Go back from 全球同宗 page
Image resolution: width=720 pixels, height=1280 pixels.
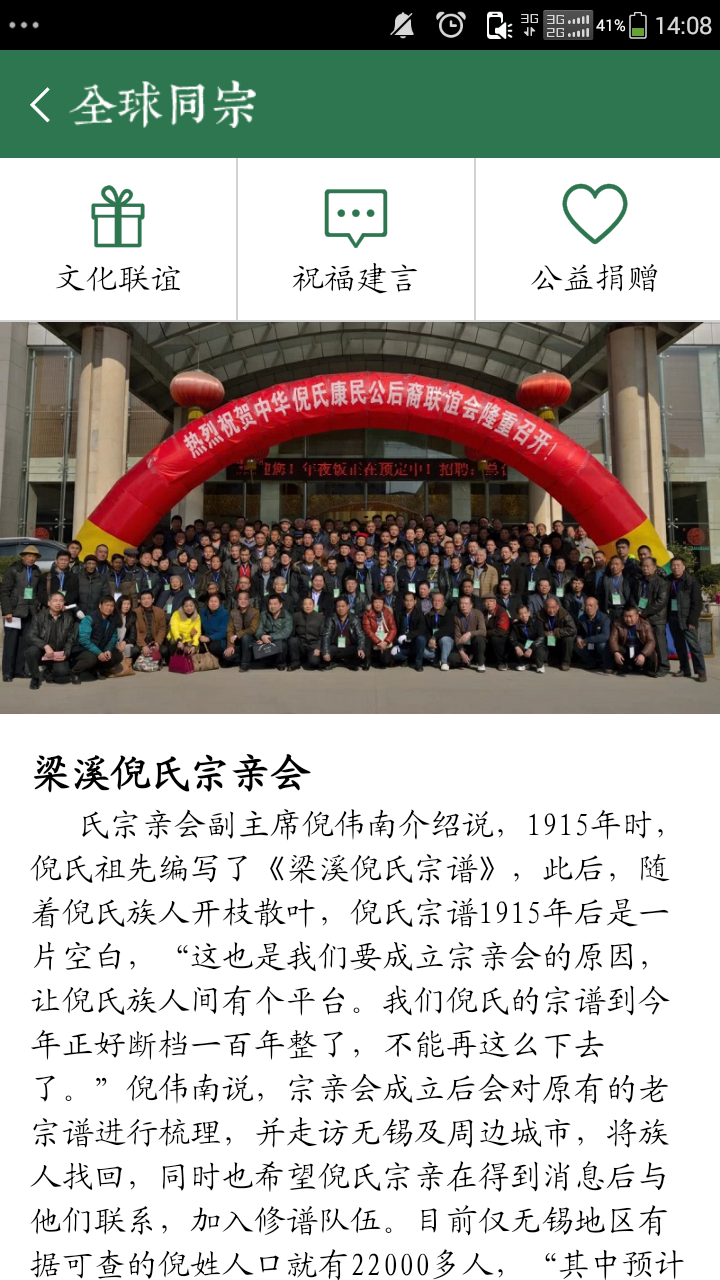click(x=40, y=105)
